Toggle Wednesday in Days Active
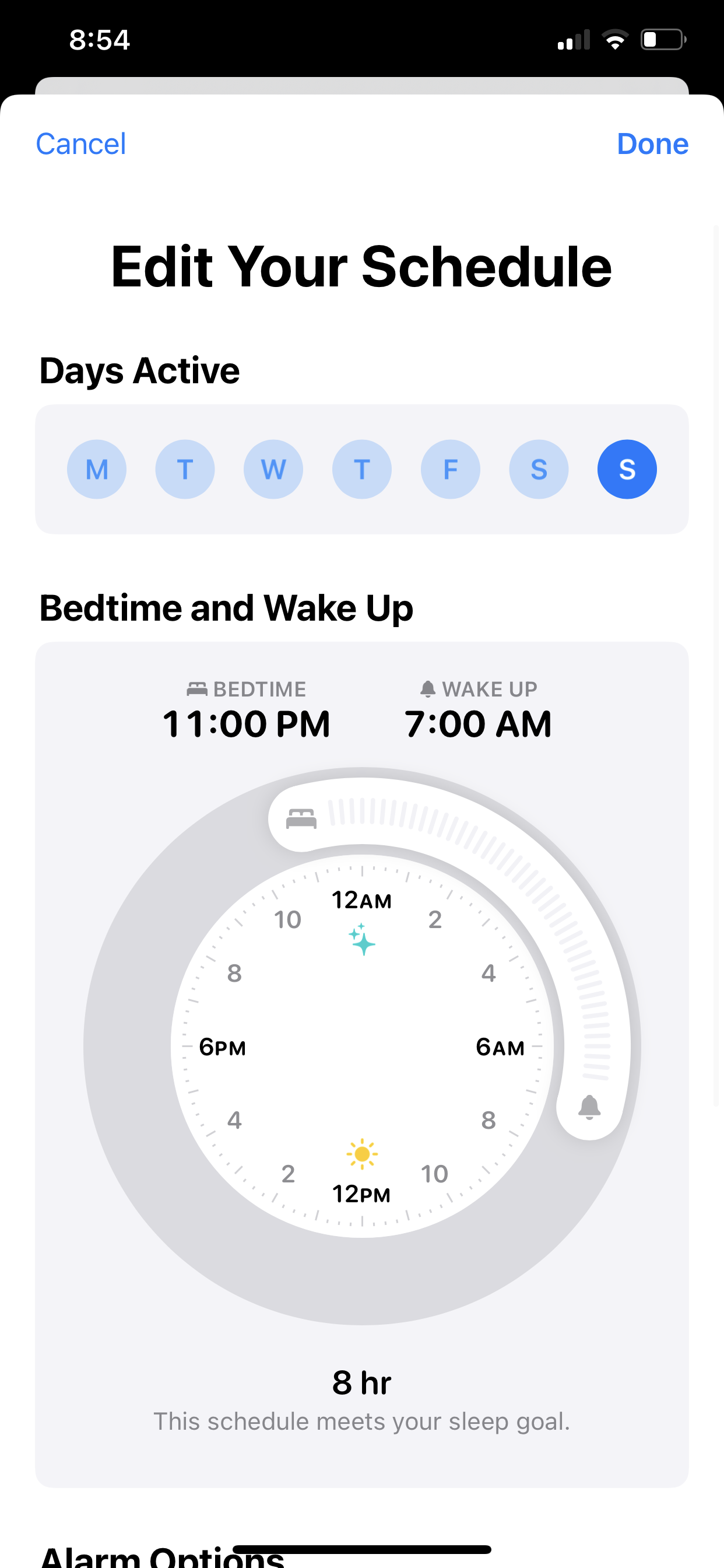The height and width of the screenshot is (1568, 724). 273,470
